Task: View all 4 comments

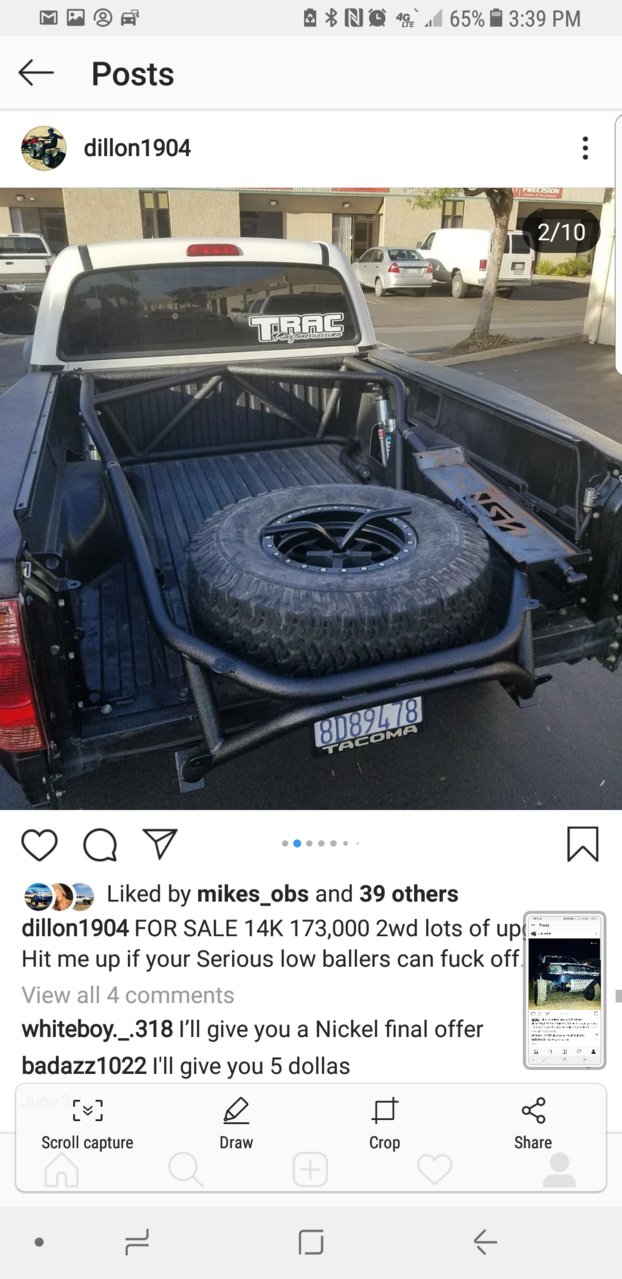Action: pyautogui.click(x=128, y=995)
